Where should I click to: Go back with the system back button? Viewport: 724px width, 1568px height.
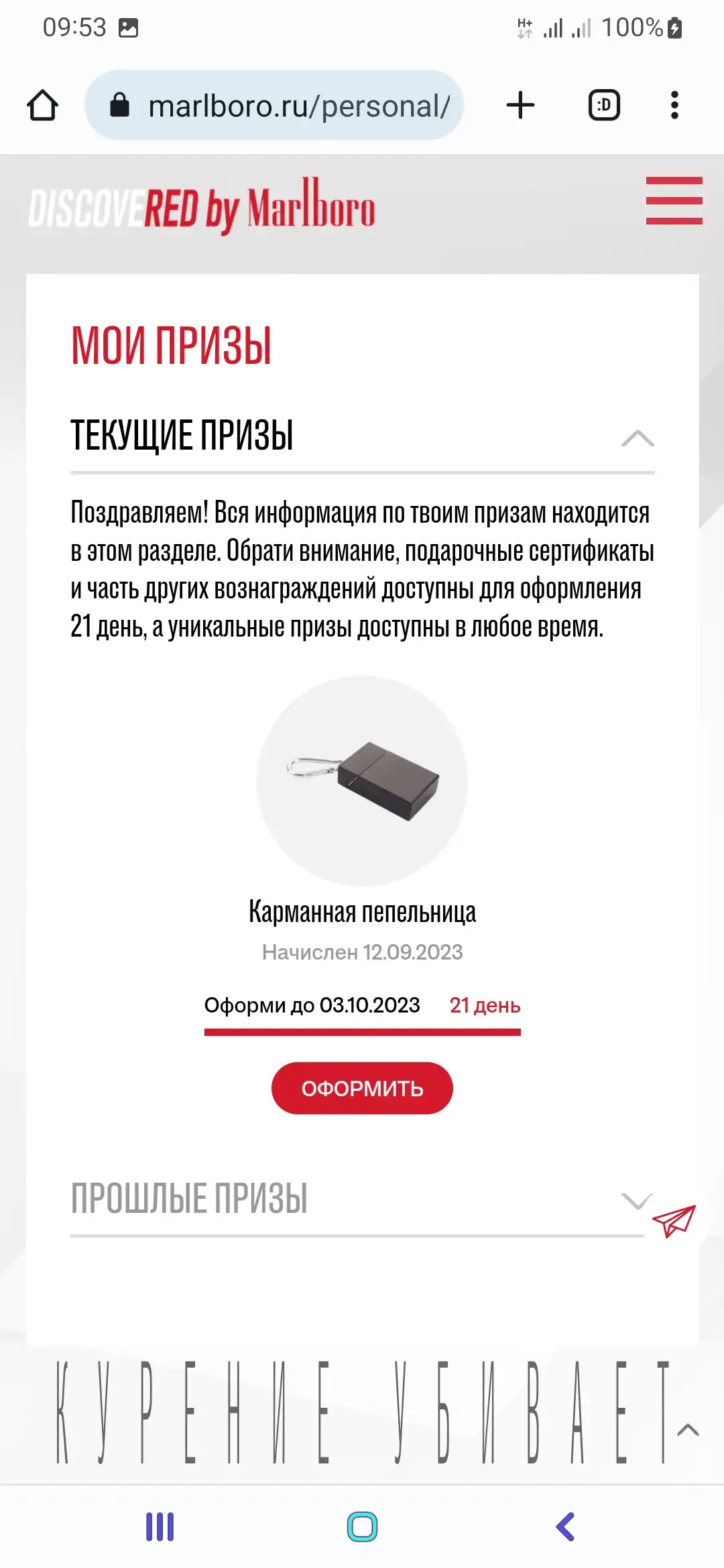click(x=565, y=1527)
